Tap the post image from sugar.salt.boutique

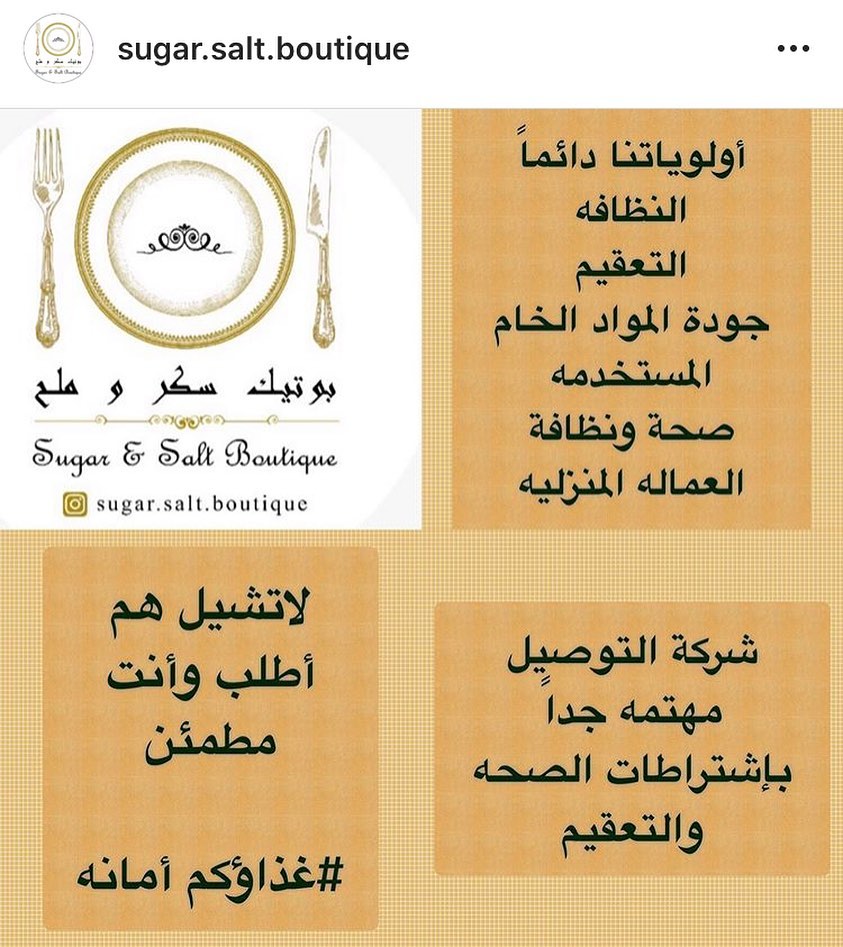[421, 527]
